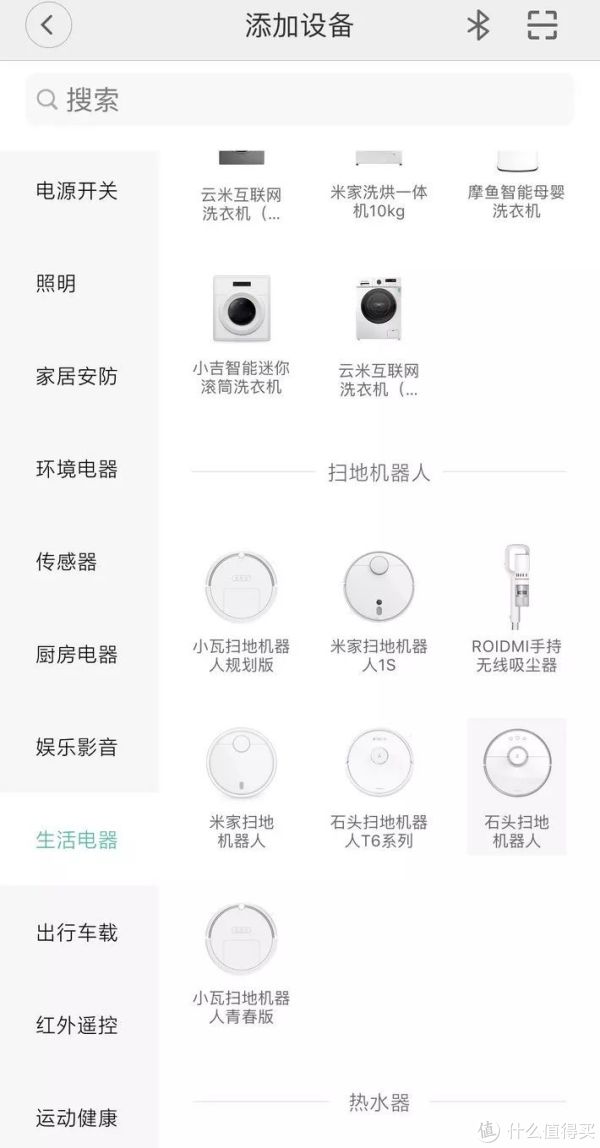
Task: Switch to 娱乐影音 category
Action: click(x=79, y=747)
